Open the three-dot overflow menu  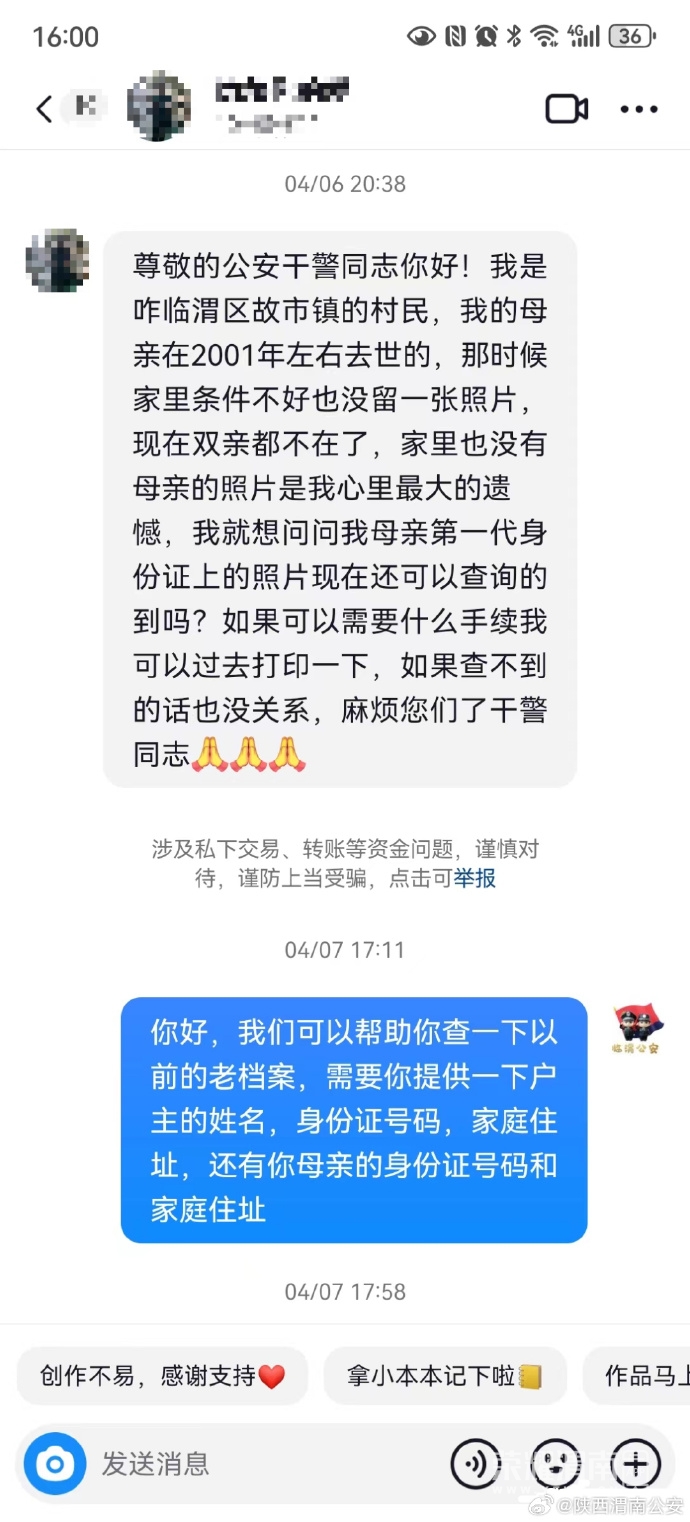[x=639, y=109]
